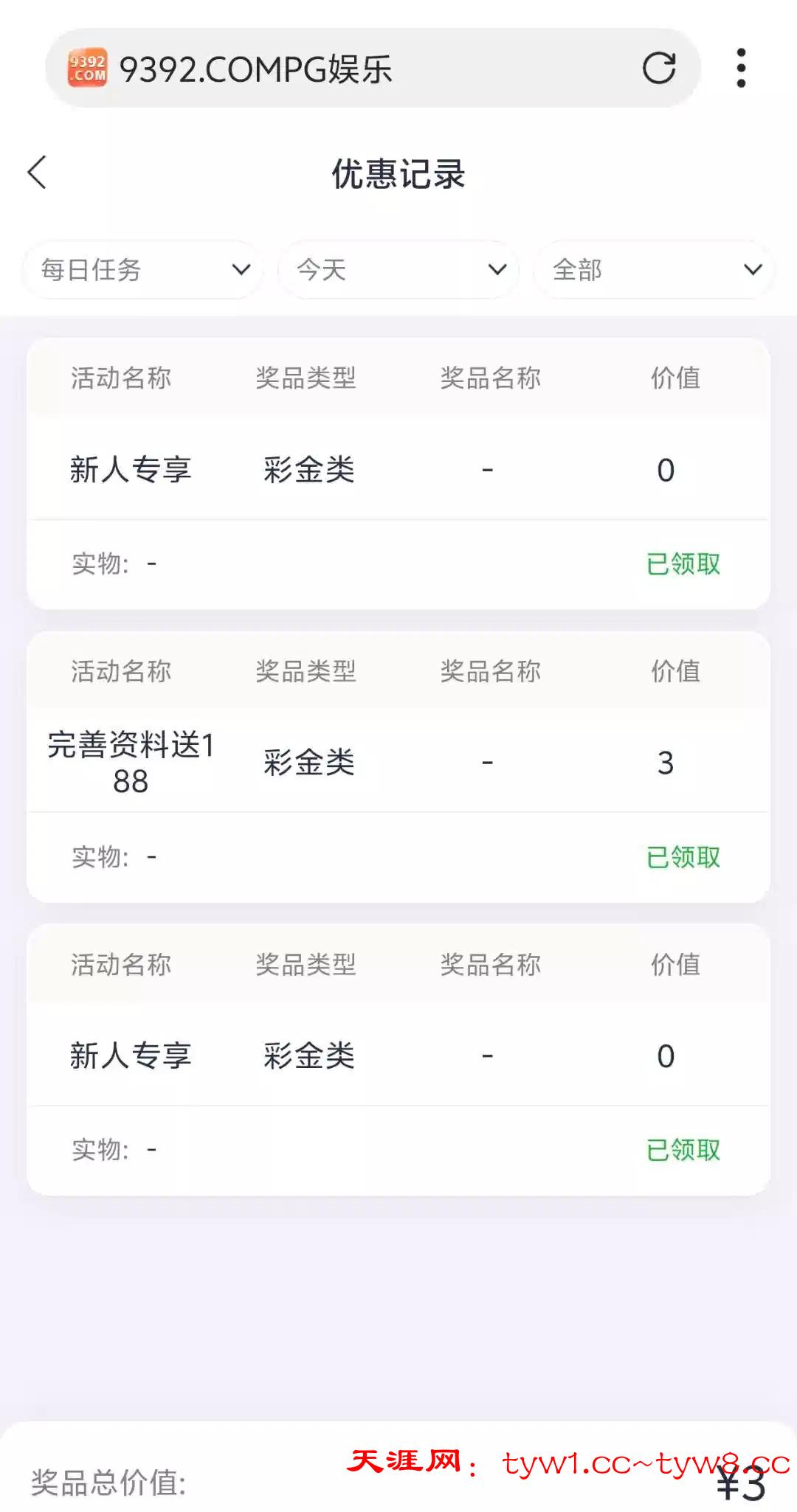Expand the 今天 date filter
Viewport: 797px width, 1512px height.
pyautogui.click(x=398, y=269)
